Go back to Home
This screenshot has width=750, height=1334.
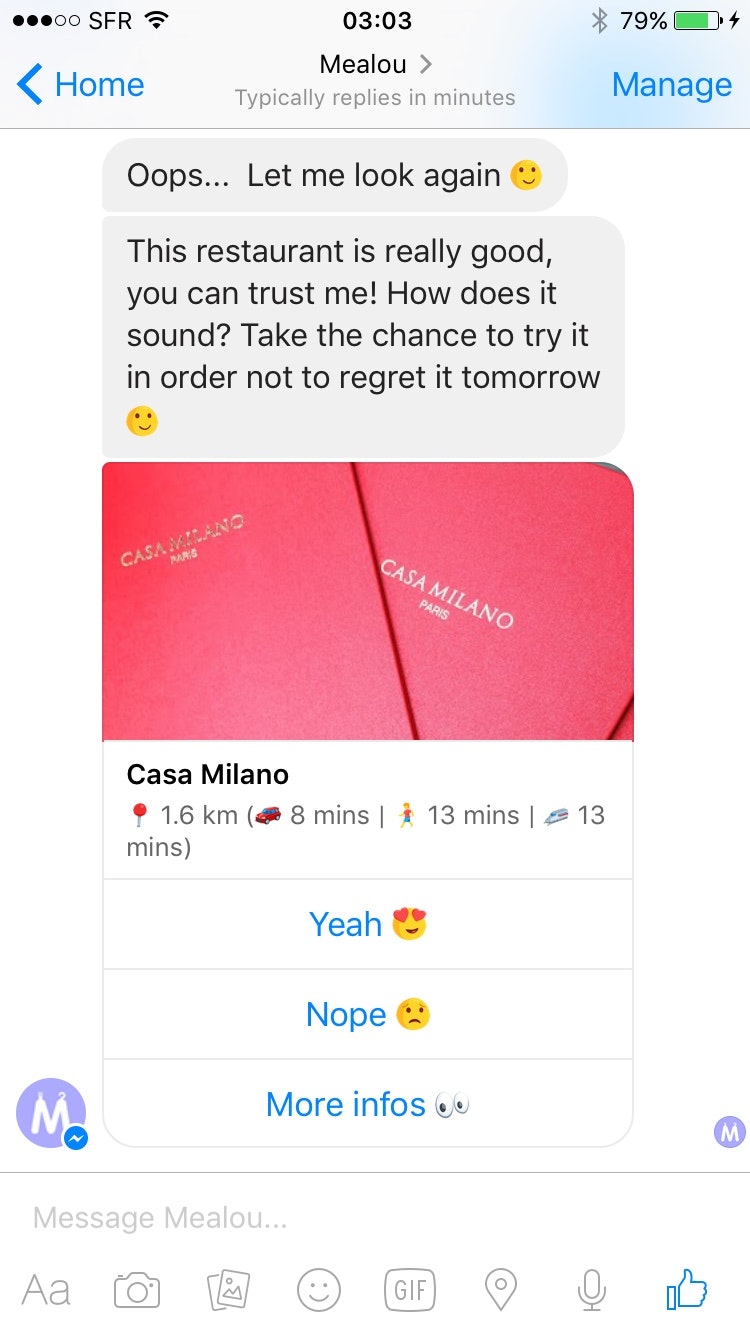[82, 85]
